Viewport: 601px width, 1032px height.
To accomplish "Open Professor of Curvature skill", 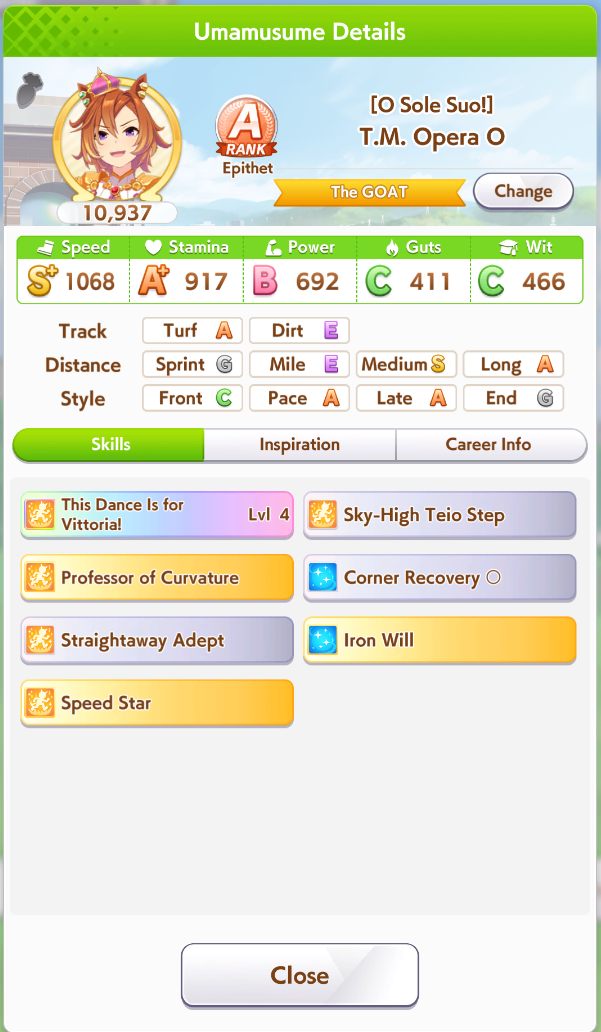I will pos(157,578).
